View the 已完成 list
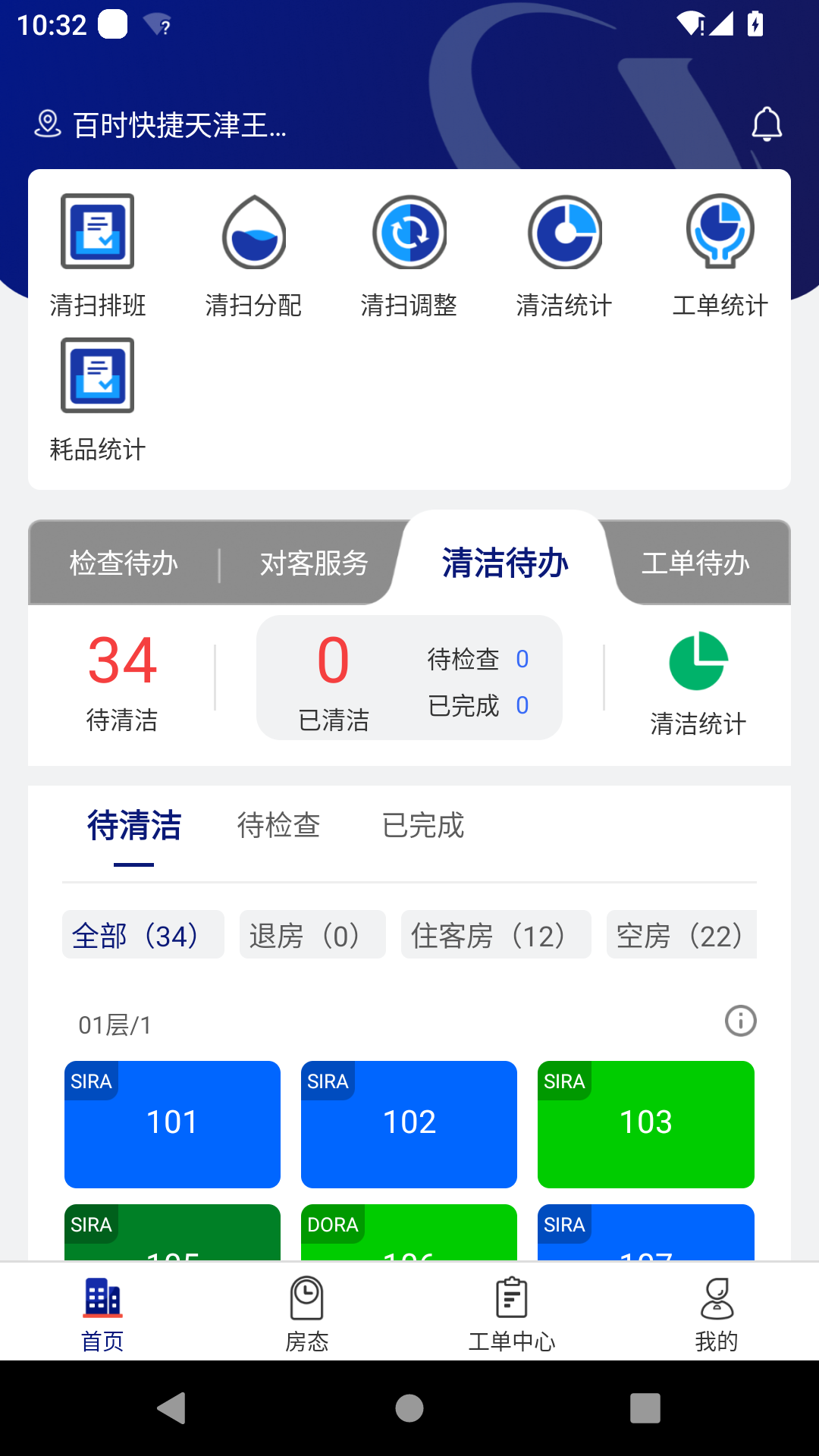This screenshot has width=819, height=1456. point(423,827)
